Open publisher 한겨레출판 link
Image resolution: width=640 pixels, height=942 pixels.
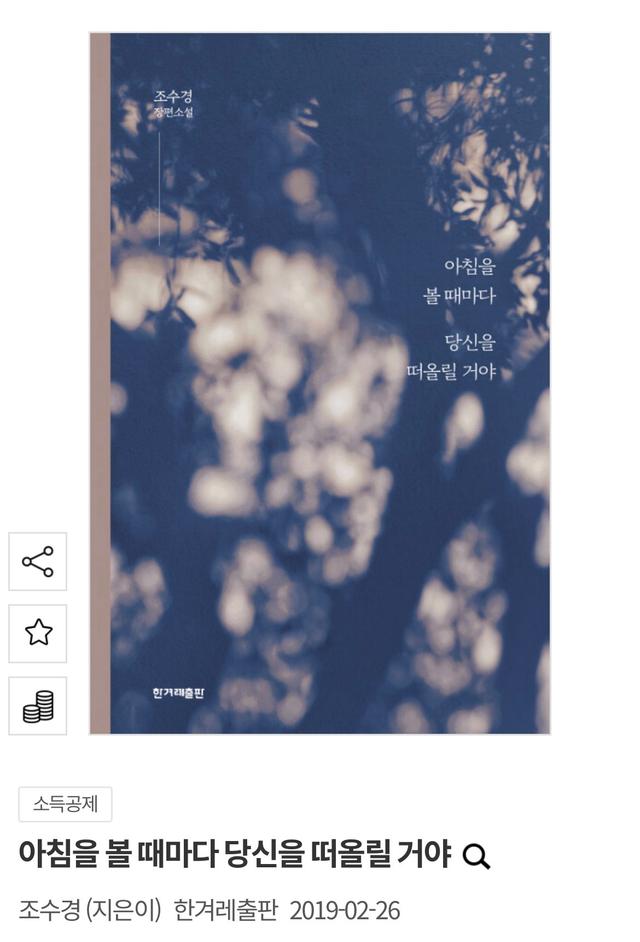tap(226, 911)
